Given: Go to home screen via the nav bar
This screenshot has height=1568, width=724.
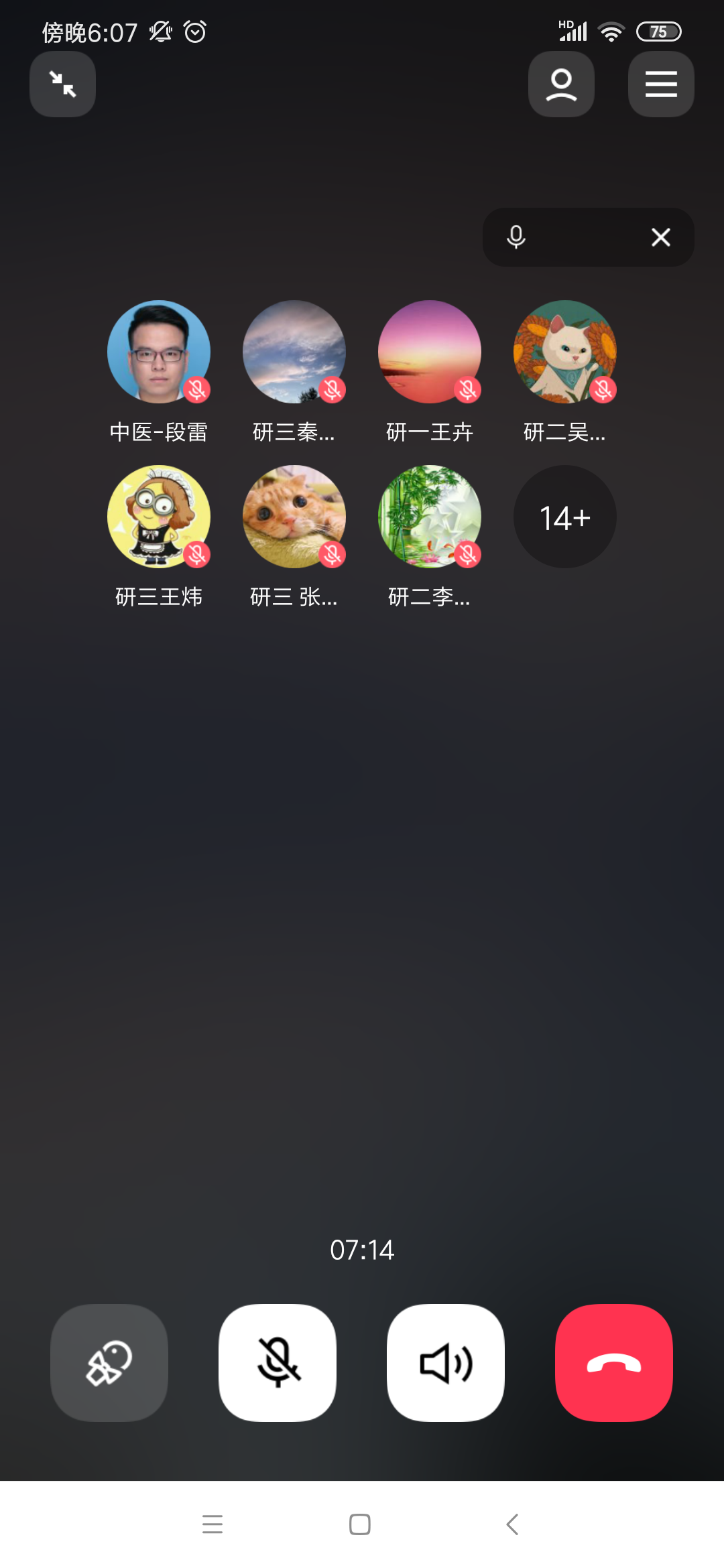Looking at the screenshot, I should pos(360,1524).
